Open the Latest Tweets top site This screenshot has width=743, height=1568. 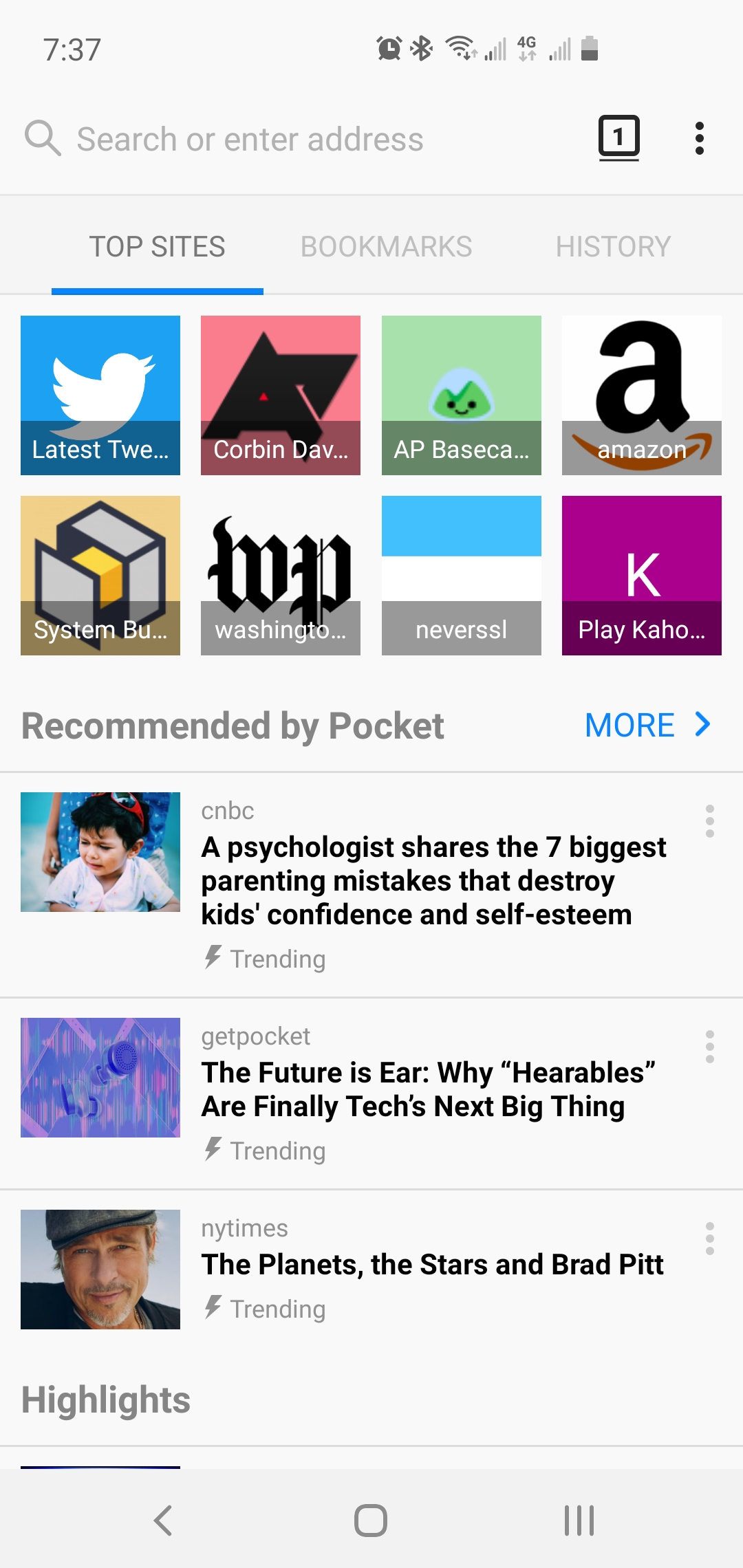tap(100, 395)
